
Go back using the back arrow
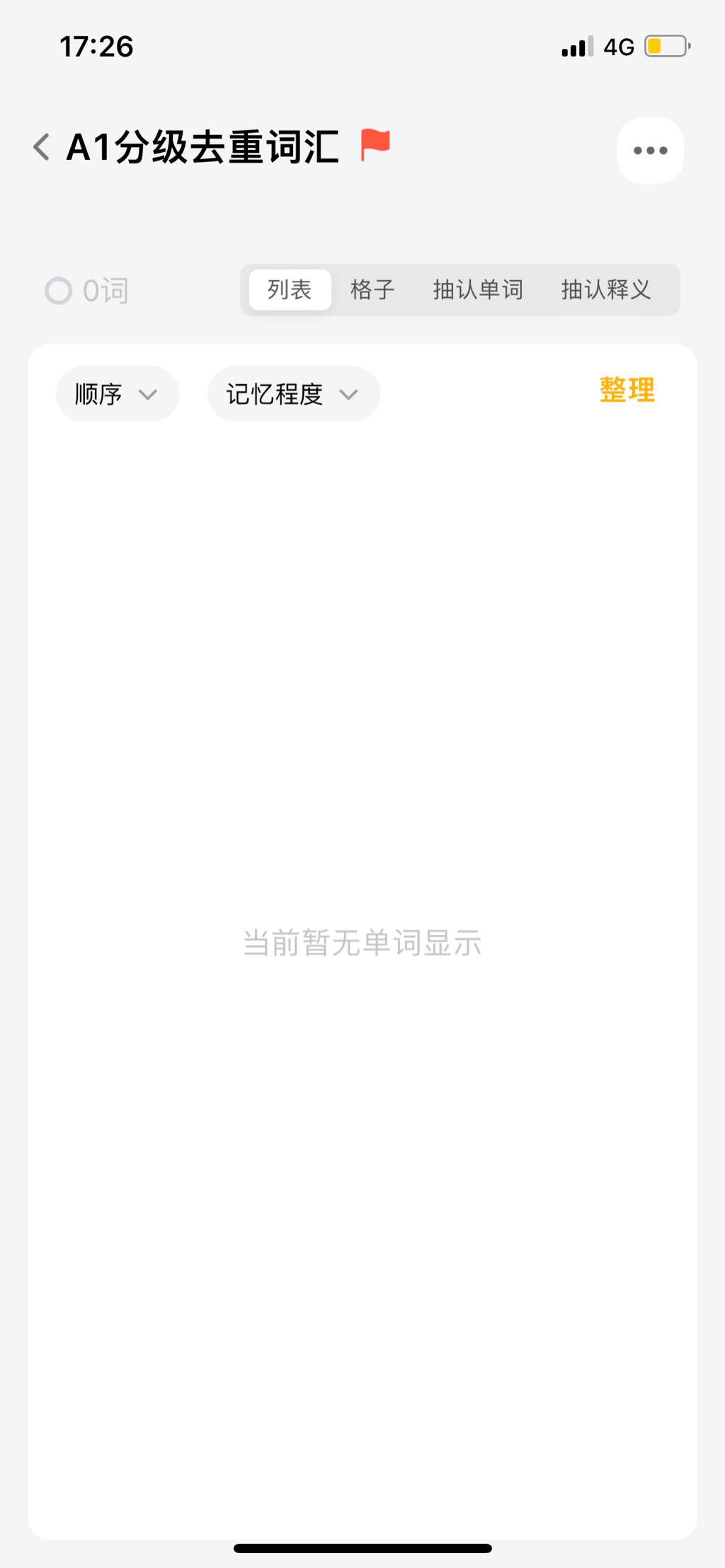tap(42, 147)
